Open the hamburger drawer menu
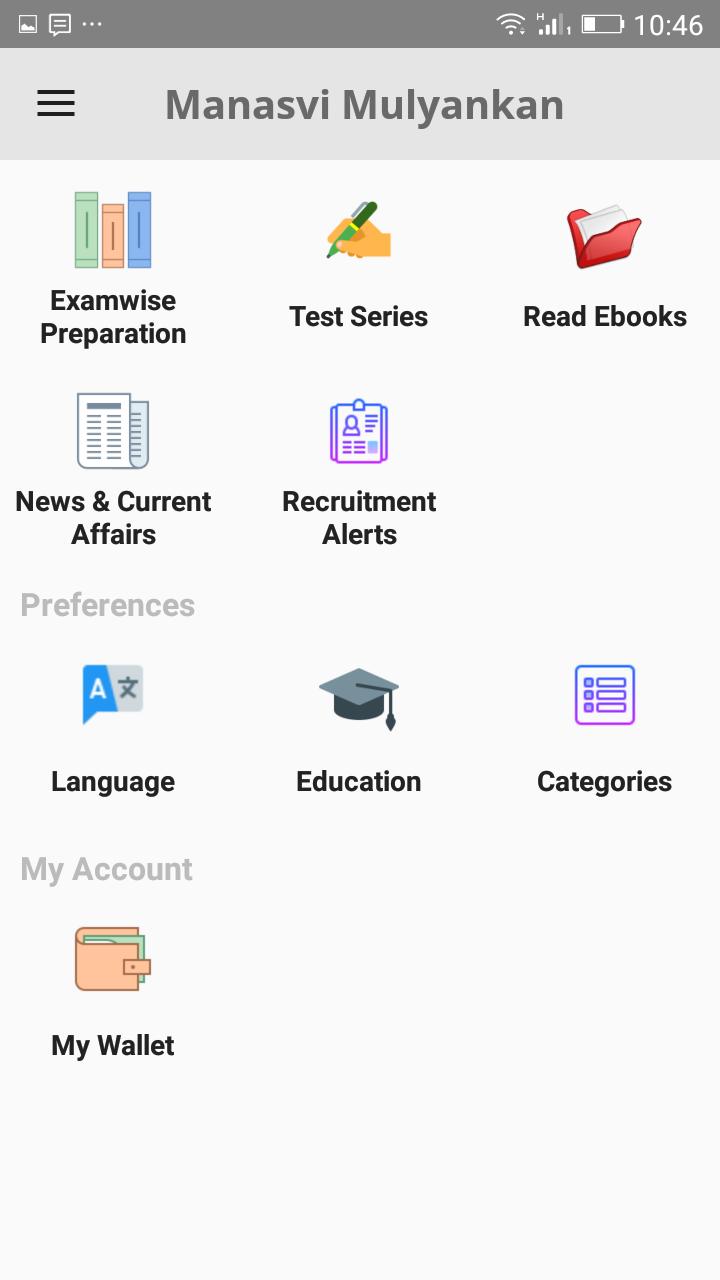Viewport: 720px width, 1280px height. click(56, 104)
